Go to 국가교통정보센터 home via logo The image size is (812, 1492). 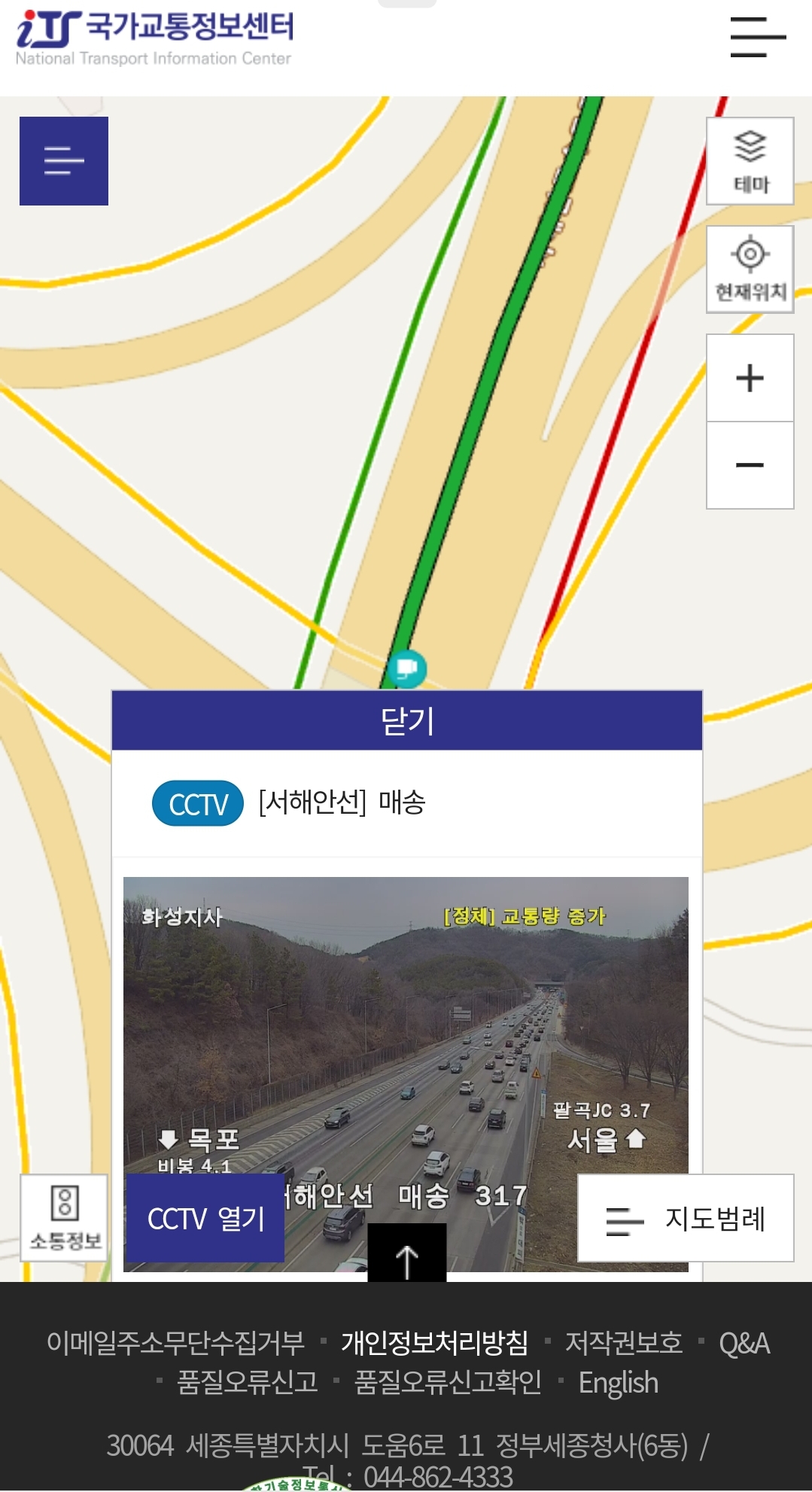[x=154, y=38]
